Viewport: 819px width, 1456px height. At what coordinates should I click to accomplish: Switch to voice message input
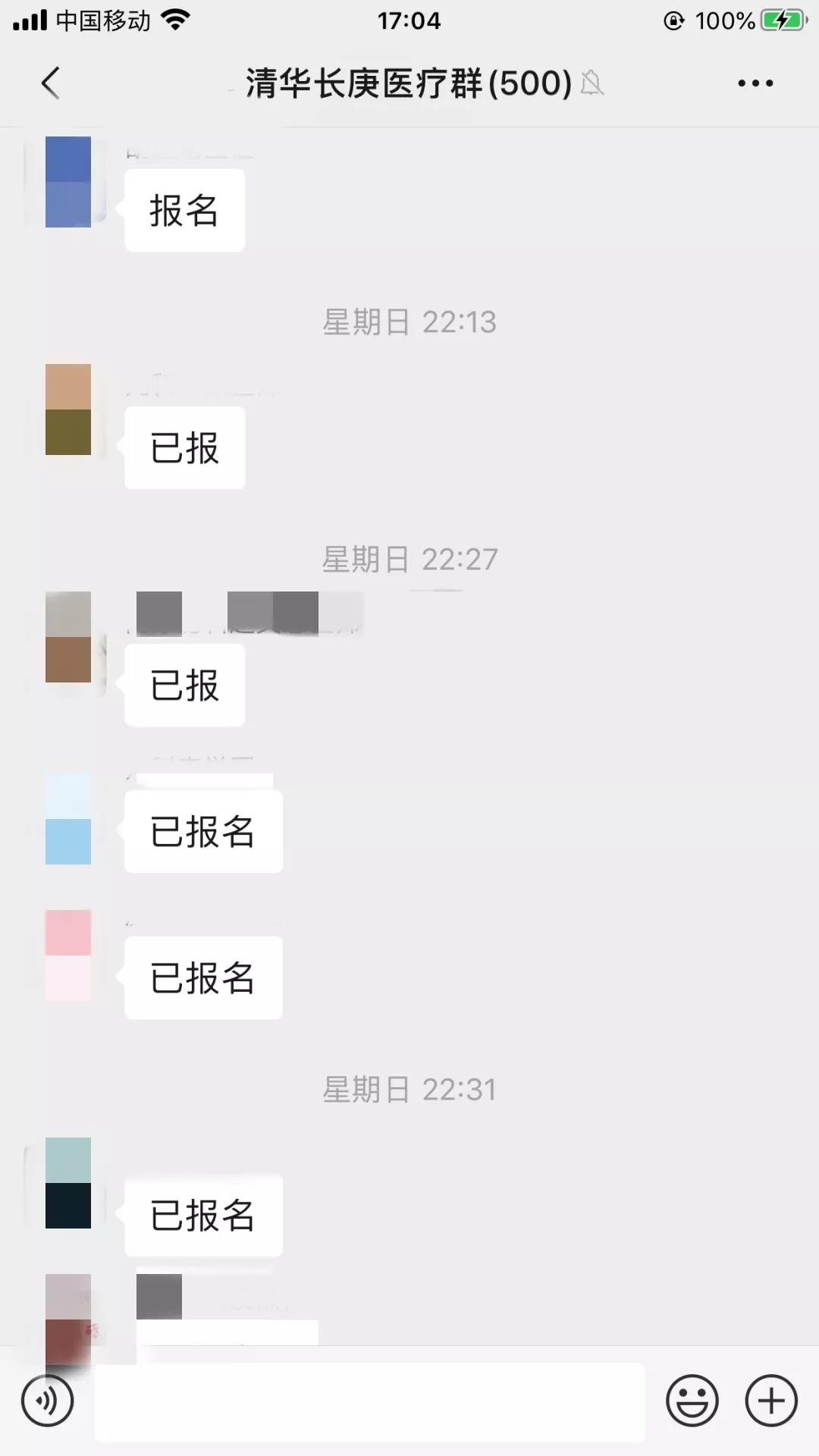tap(47, 1401)
